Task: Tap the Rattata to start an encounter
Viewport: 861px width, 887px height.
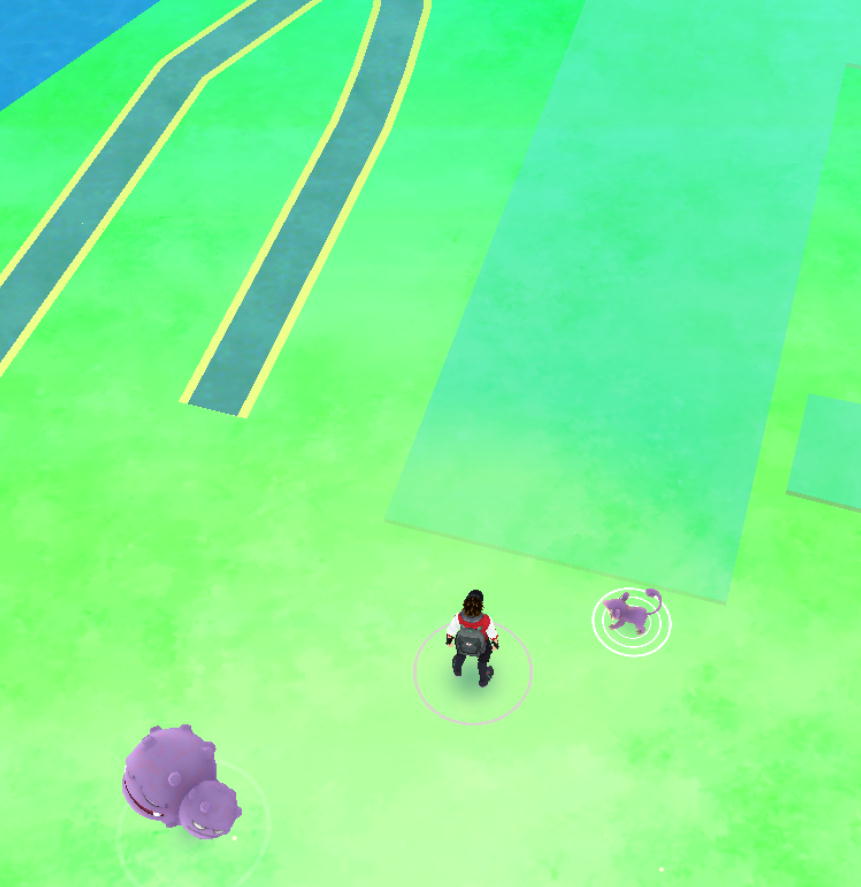Action: (x=630, y=615)
